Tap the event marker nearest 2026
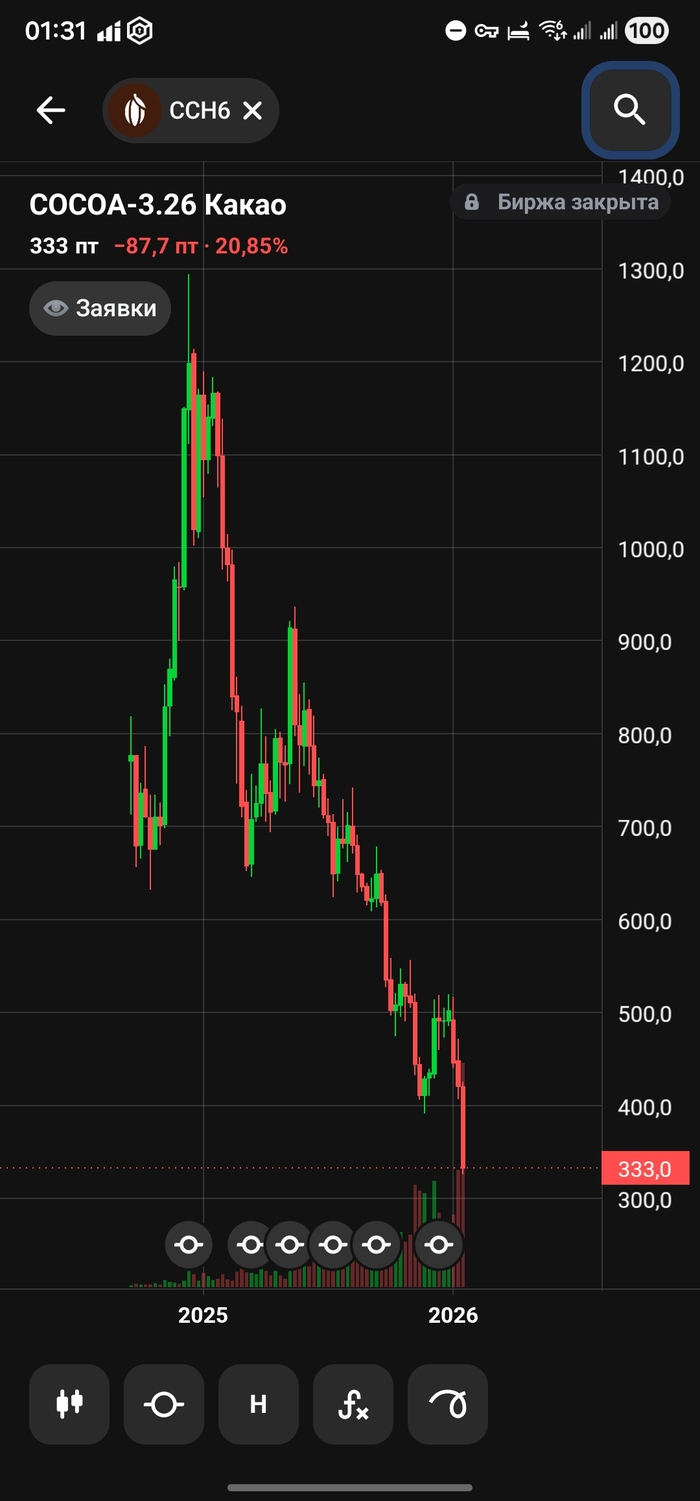This screenshot has height=1501, width=700. [x=438, y=1245]
